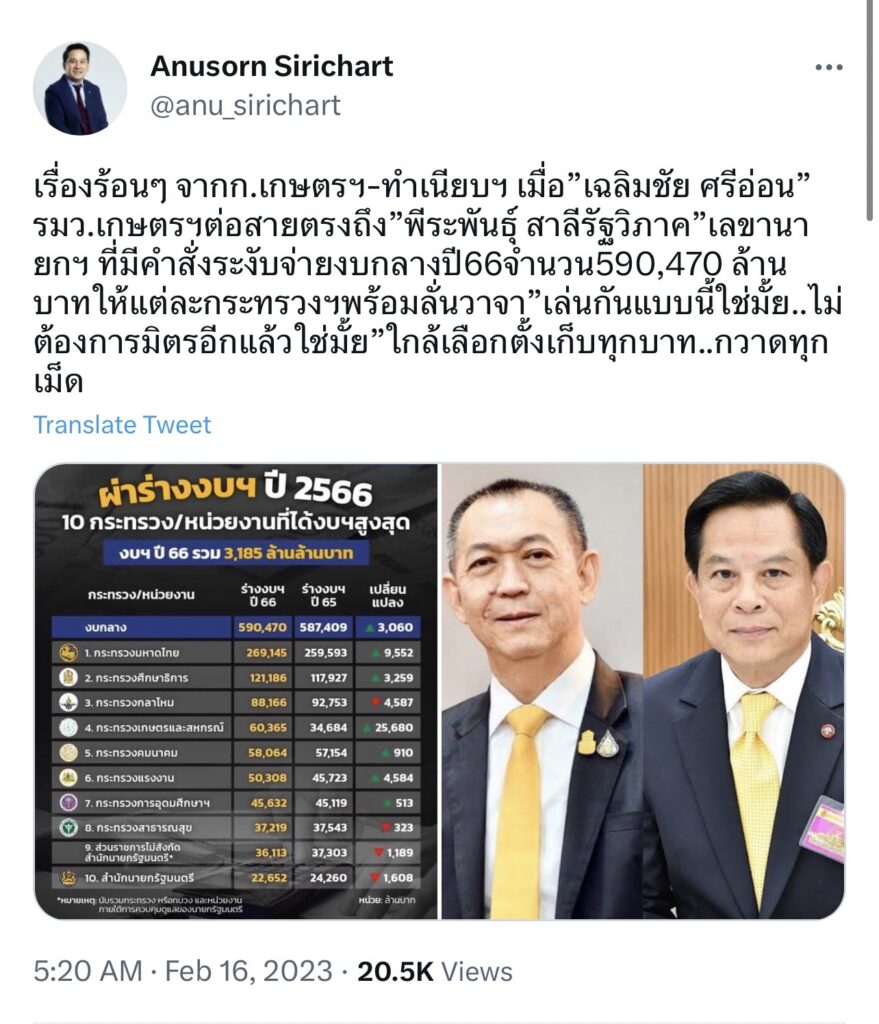View the 20.5K Views analytics
The width and height of the screenshot is (879, 1024).
[434, 971]
